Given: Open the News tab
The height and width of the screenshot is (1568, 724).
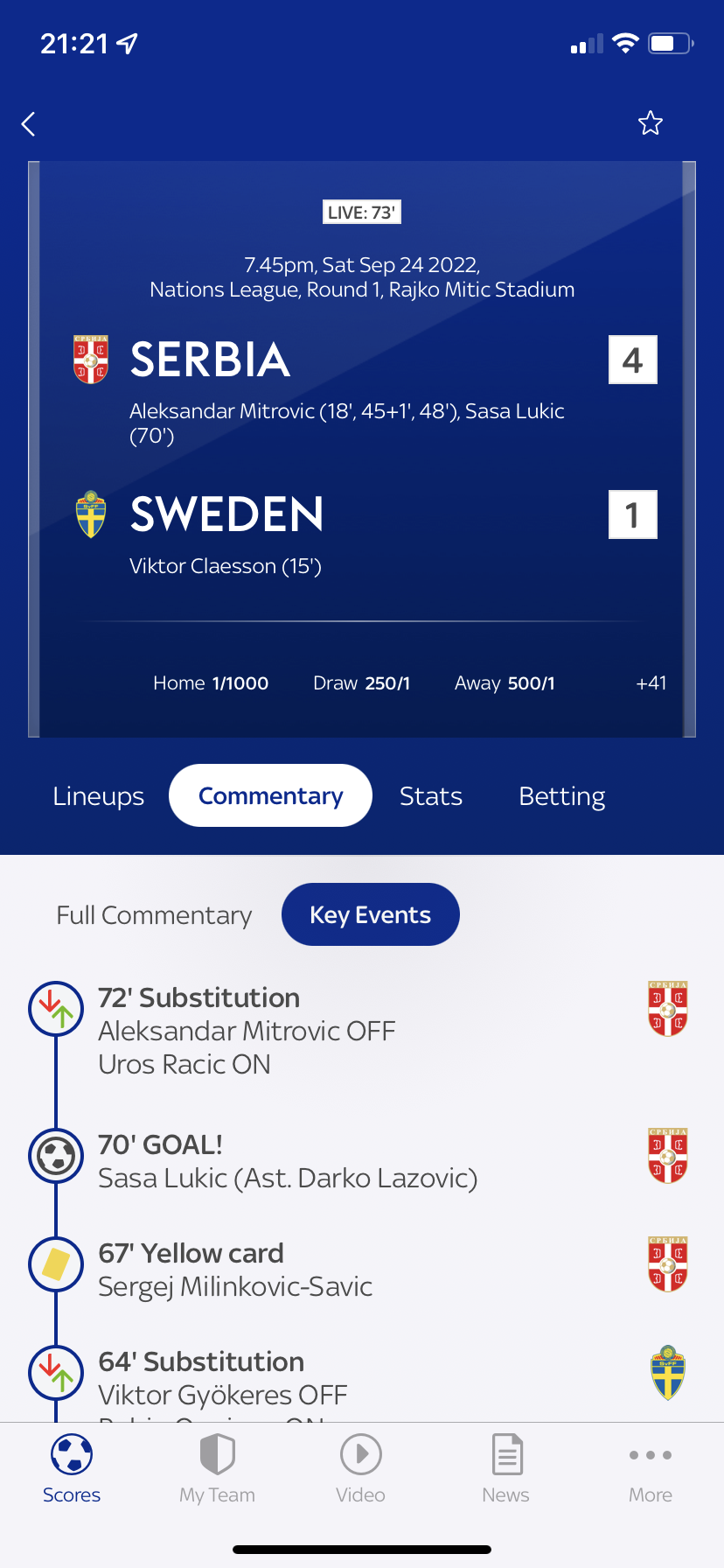Looking at the screenshot, I should click(x=506, y=1469).
